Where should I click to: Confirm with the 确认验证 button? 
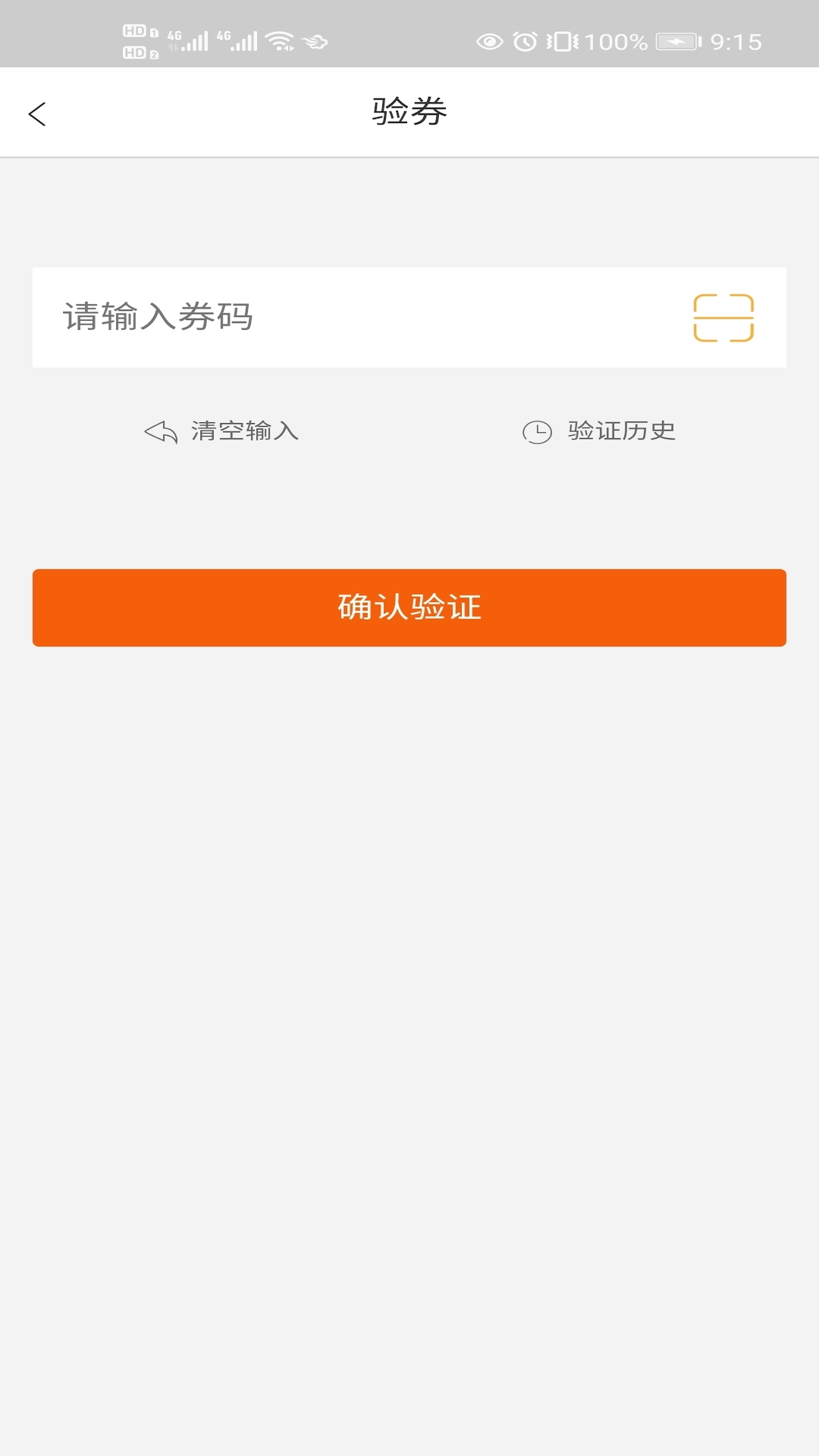click(x=409, y=607)
